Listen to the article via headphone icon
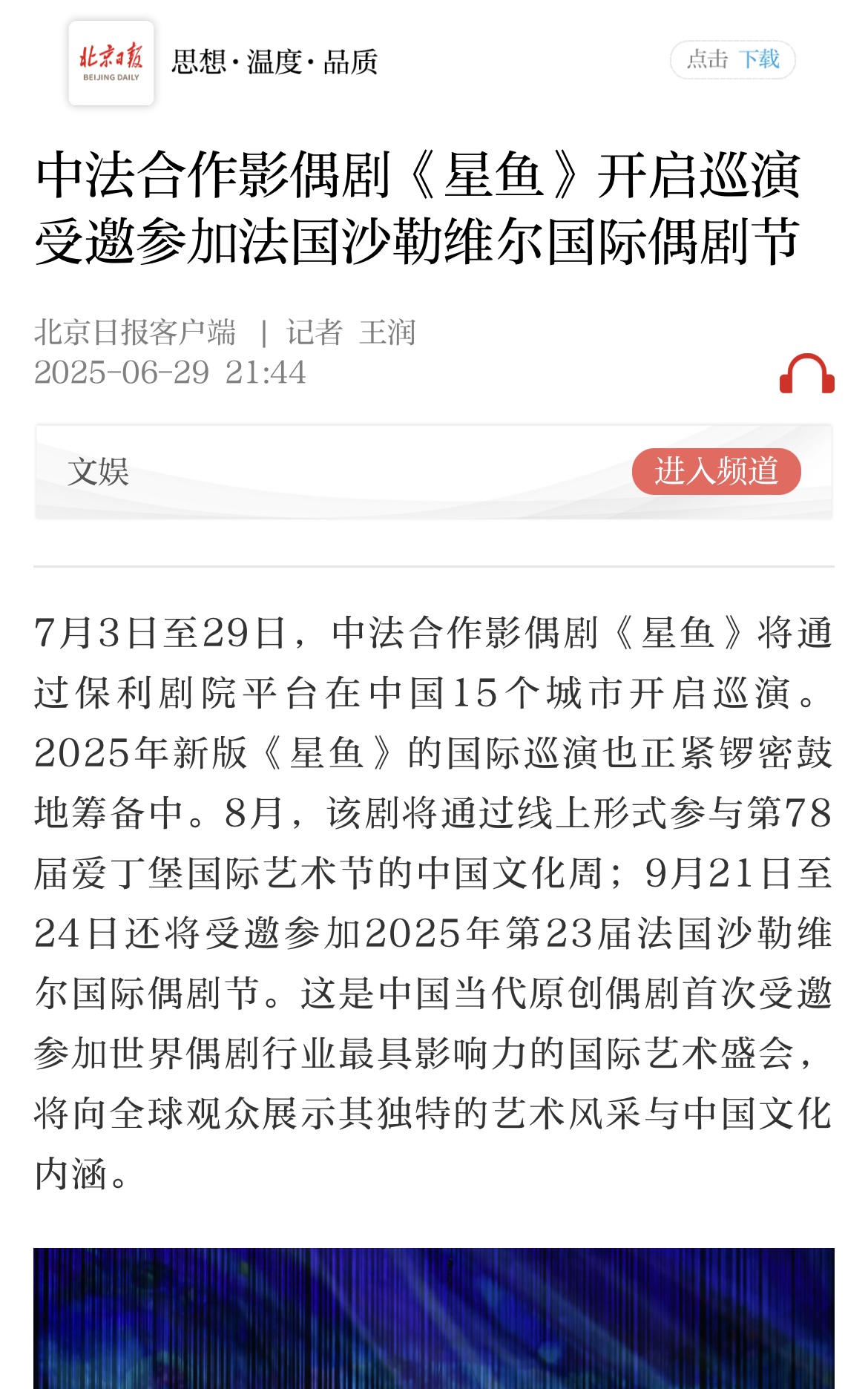The height and width of the screenshot is (1389, 868). [806, 374]
